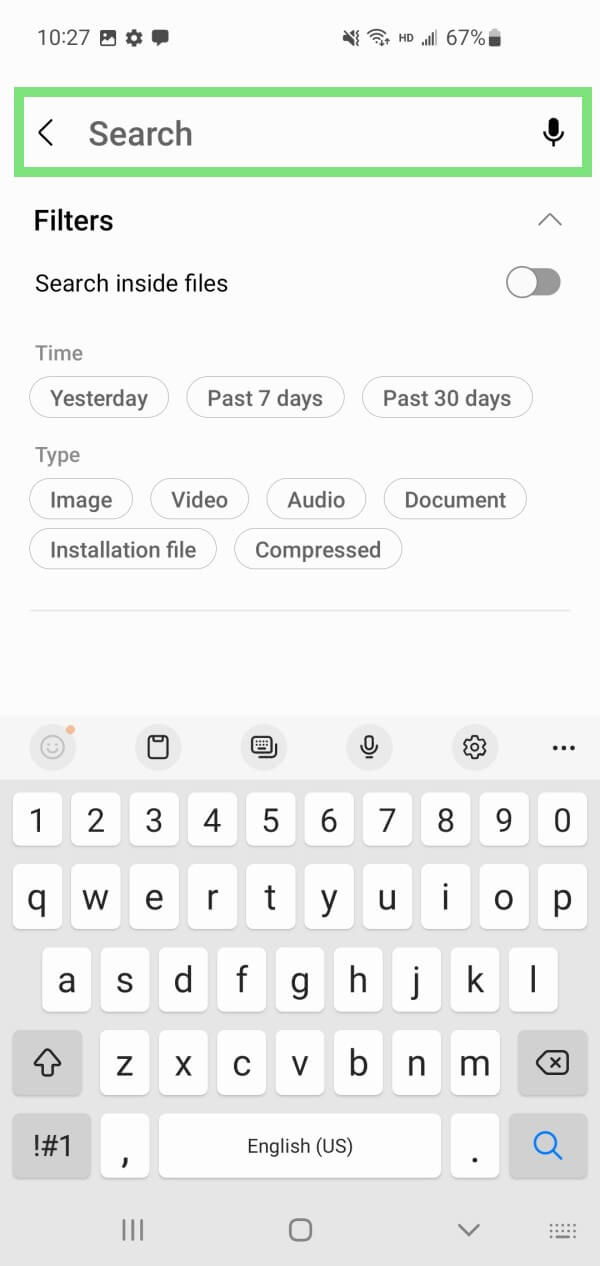This screenshot has height=1266, width=600.
Task: Hit the backspace key
Action: [552, 1063]
